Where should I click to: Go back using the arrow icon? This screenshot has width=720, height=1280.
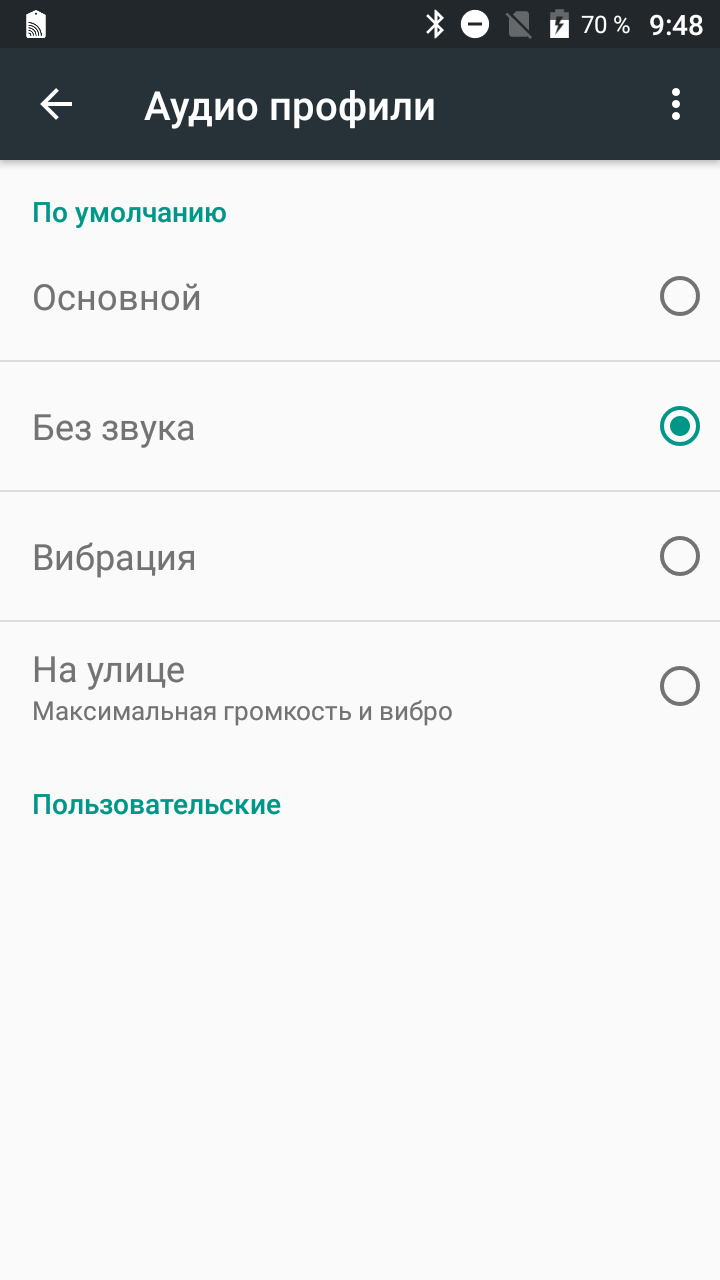[56, 104]
